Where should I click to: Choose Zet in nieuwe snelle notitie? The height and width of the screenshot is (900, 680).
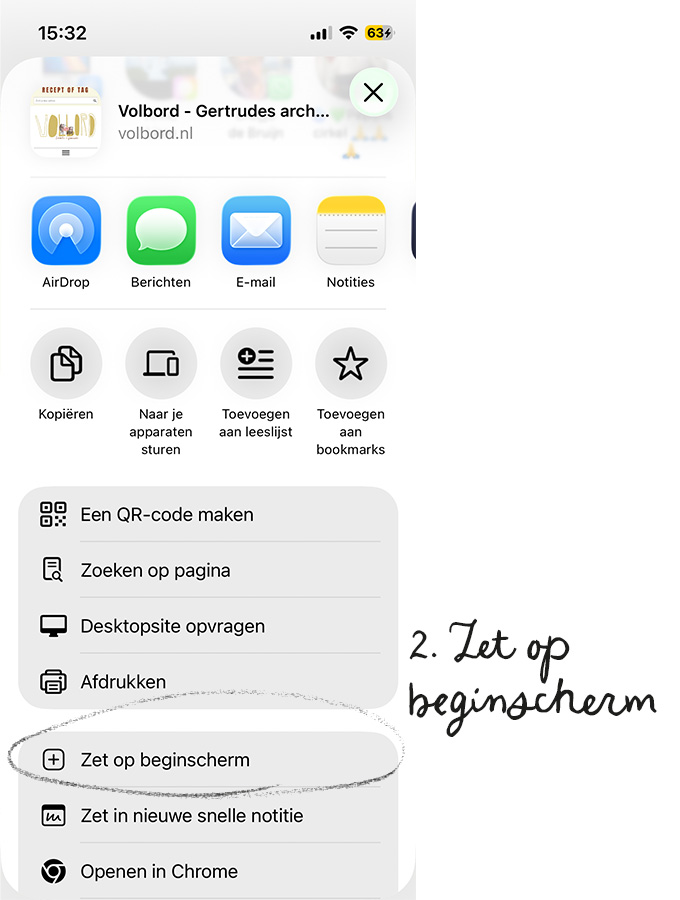208,816
